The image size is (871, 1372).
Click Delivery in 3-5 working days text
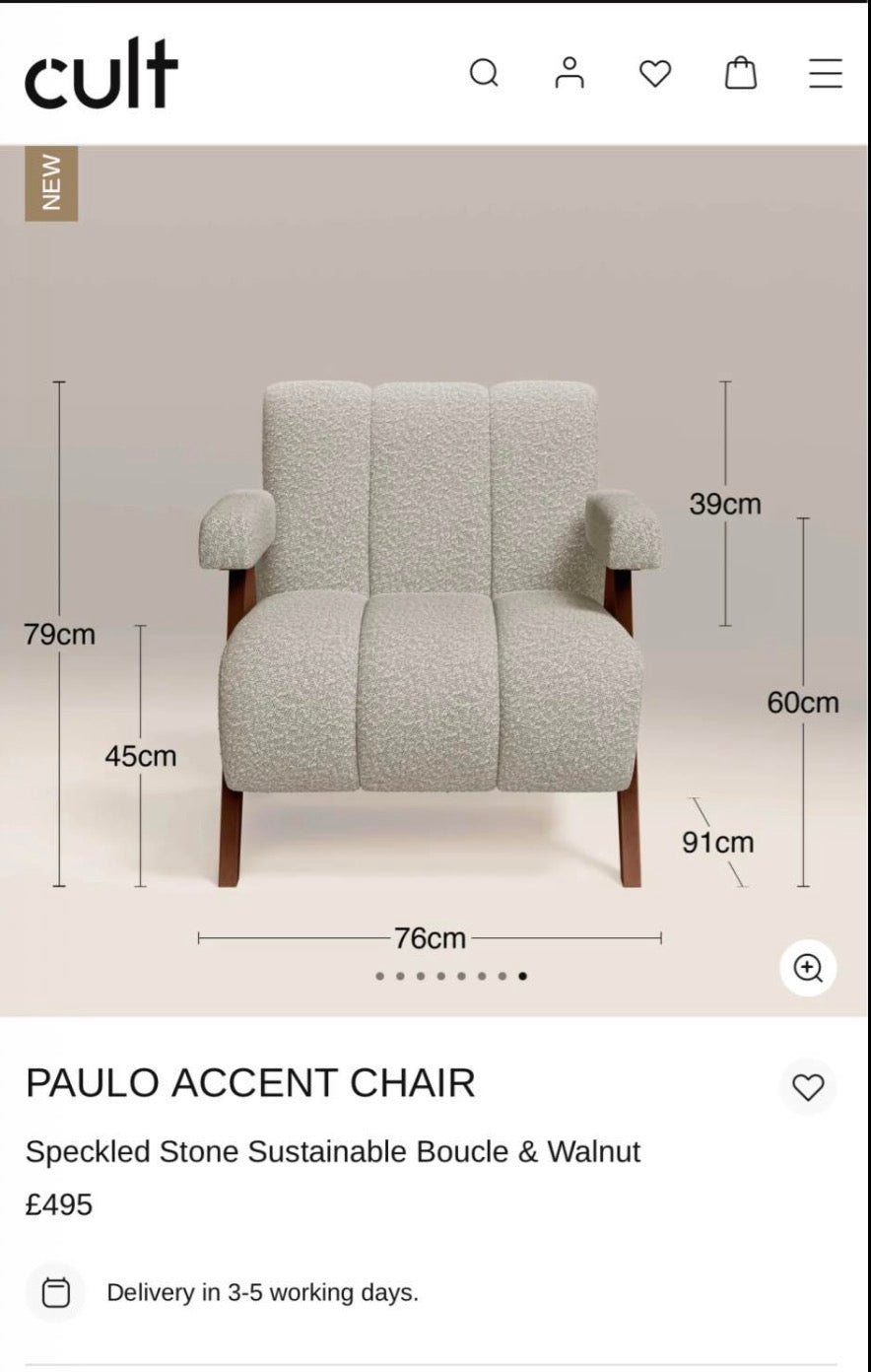click(261, 1292)
